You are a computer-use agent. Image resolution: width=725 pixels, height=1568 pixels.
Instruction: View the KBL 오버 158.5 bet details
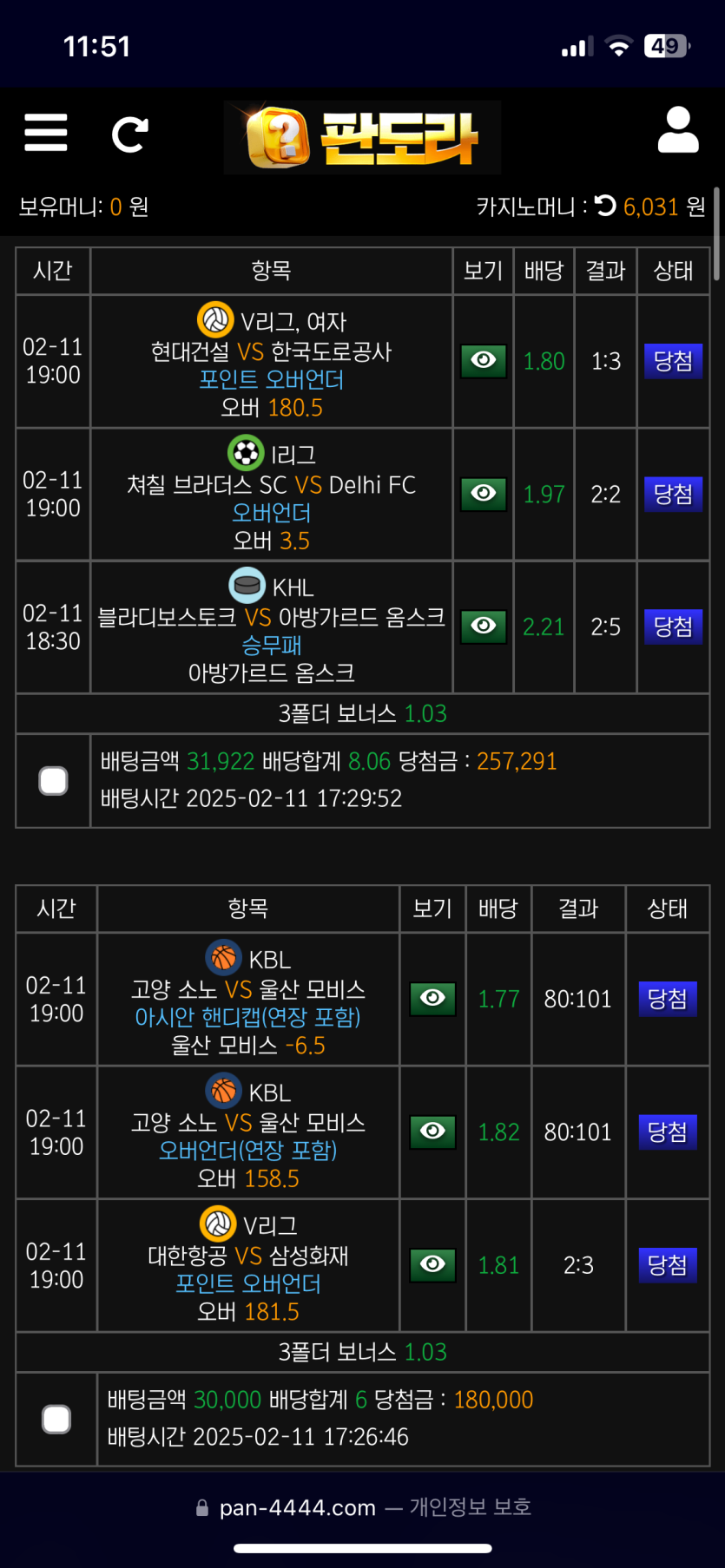(x=432, y=1132)
